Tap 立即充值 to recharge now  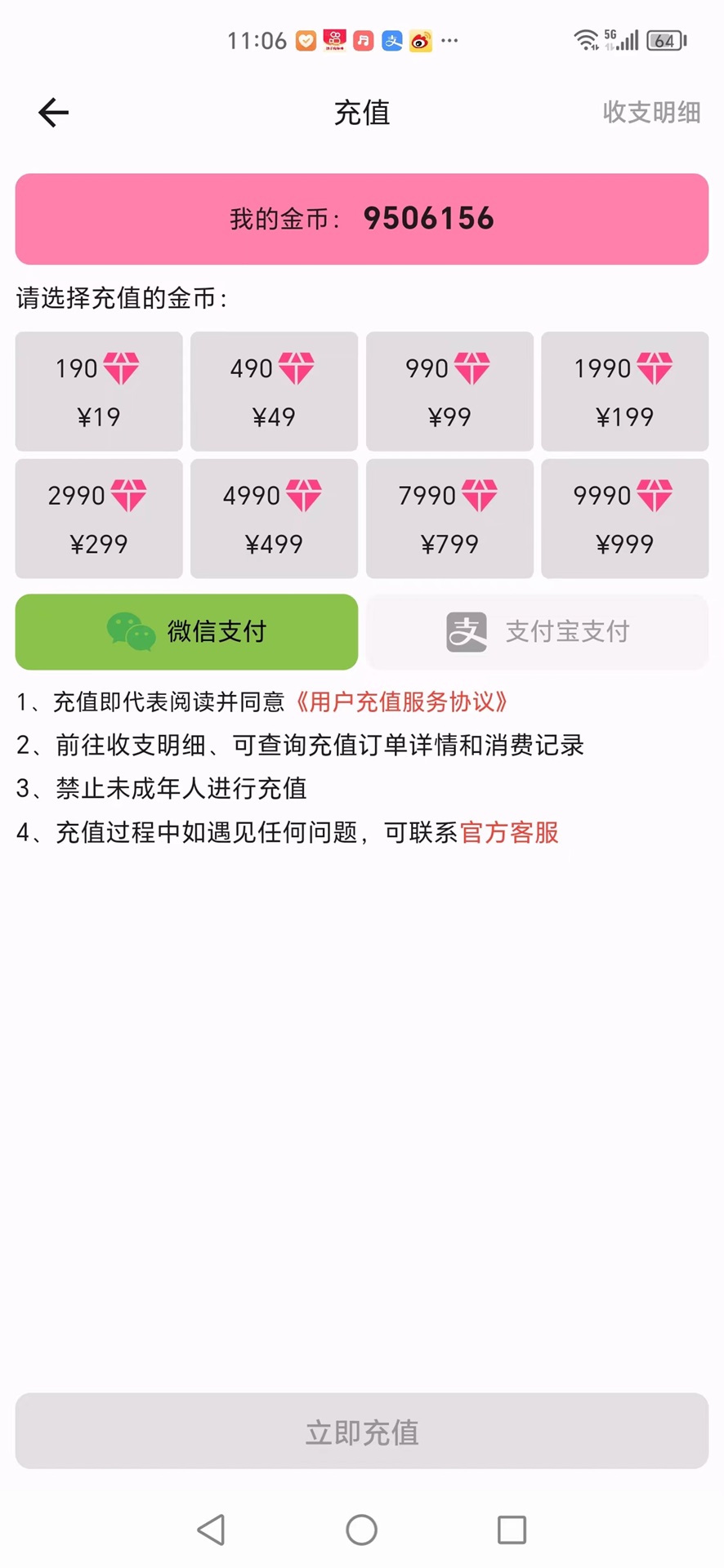pyautogui.click(x=362, y=1431)
